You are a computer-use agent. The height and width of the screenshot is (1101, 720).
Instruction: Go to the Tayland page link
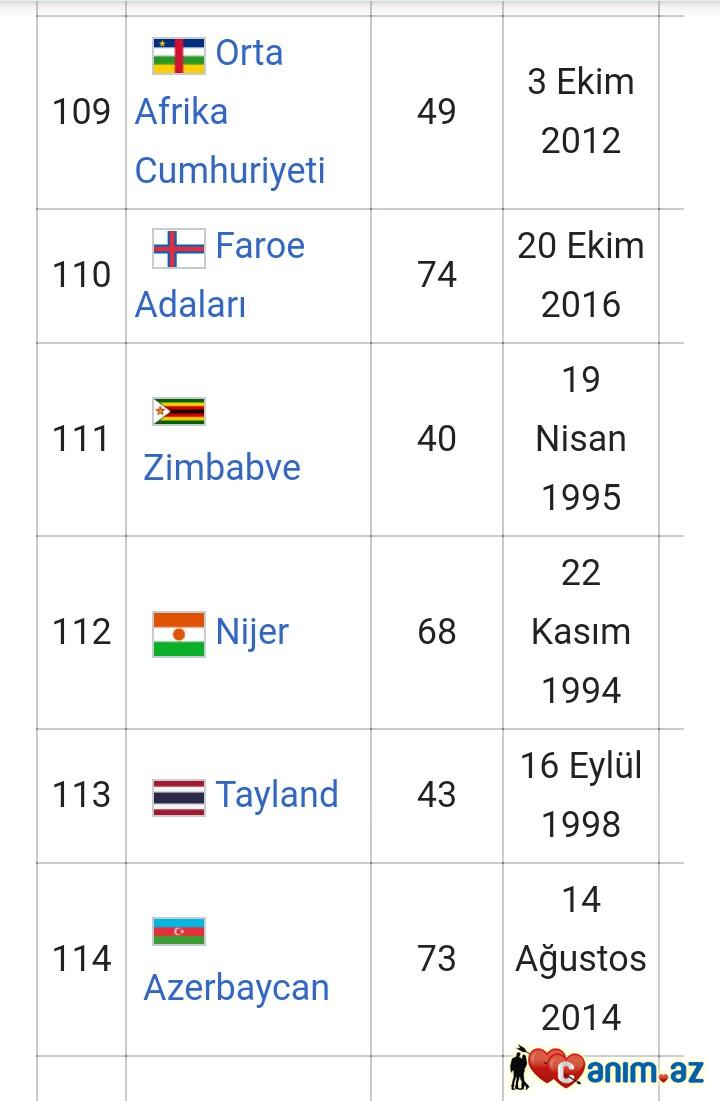277,795
